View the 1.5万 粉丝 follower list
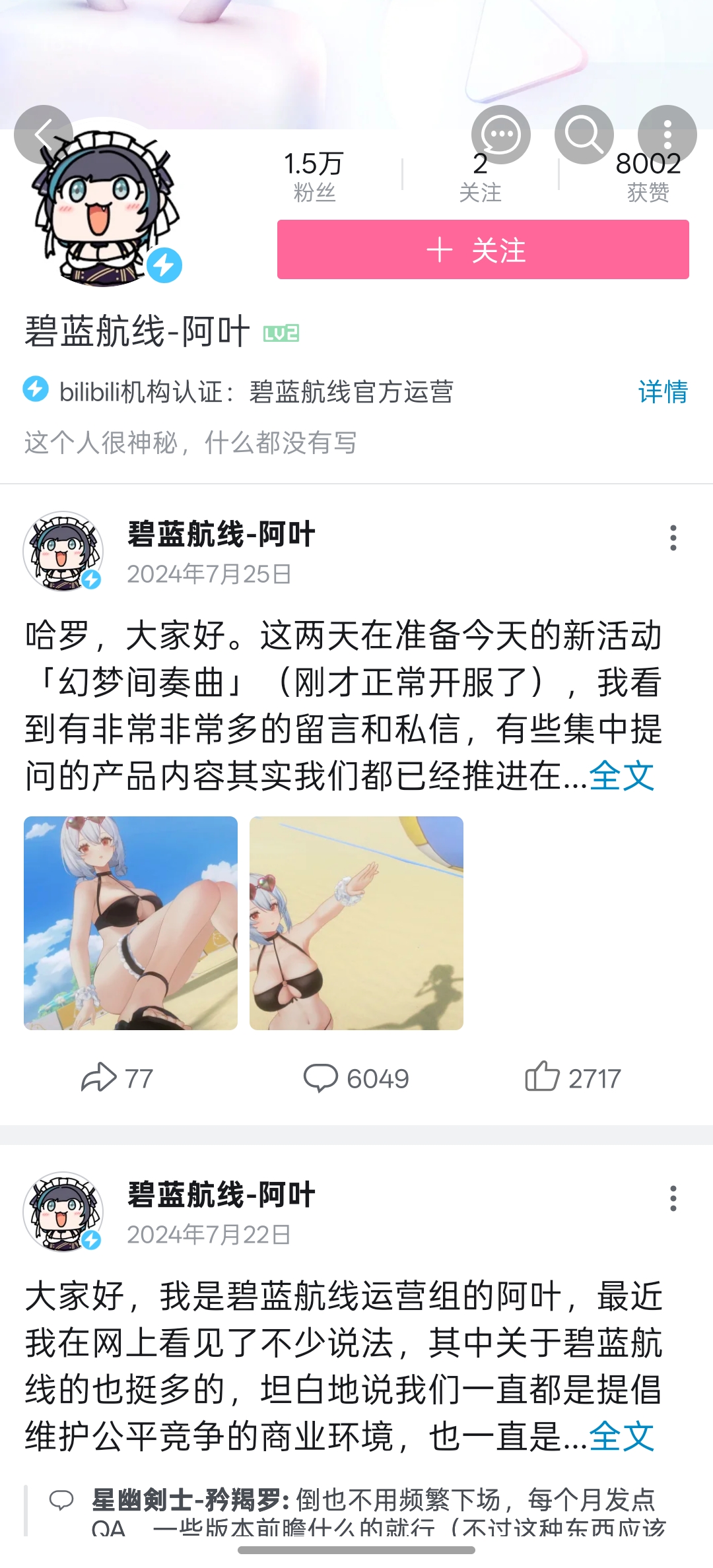713x1568 pixels. 314,176
